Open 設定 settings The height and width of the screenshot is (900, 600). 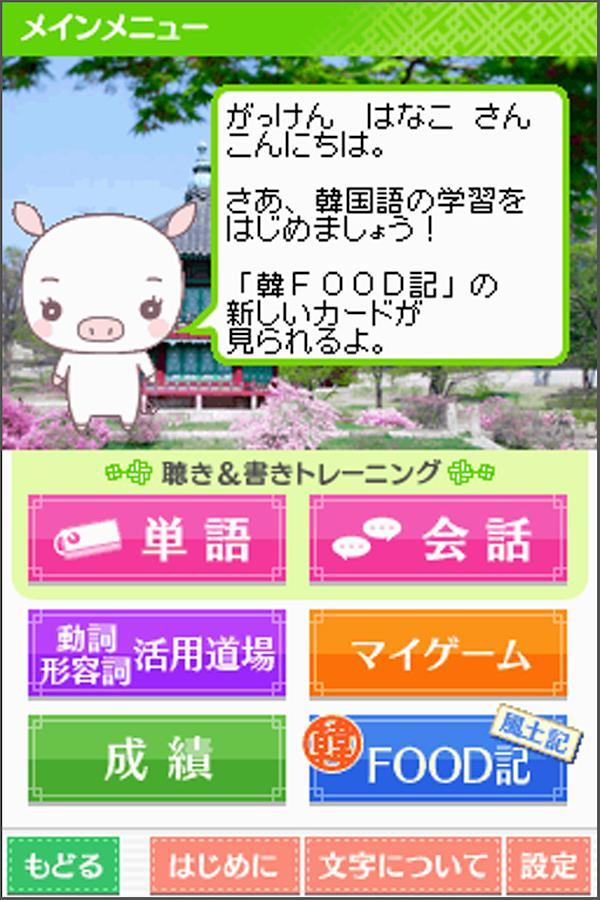pos(548,866)
